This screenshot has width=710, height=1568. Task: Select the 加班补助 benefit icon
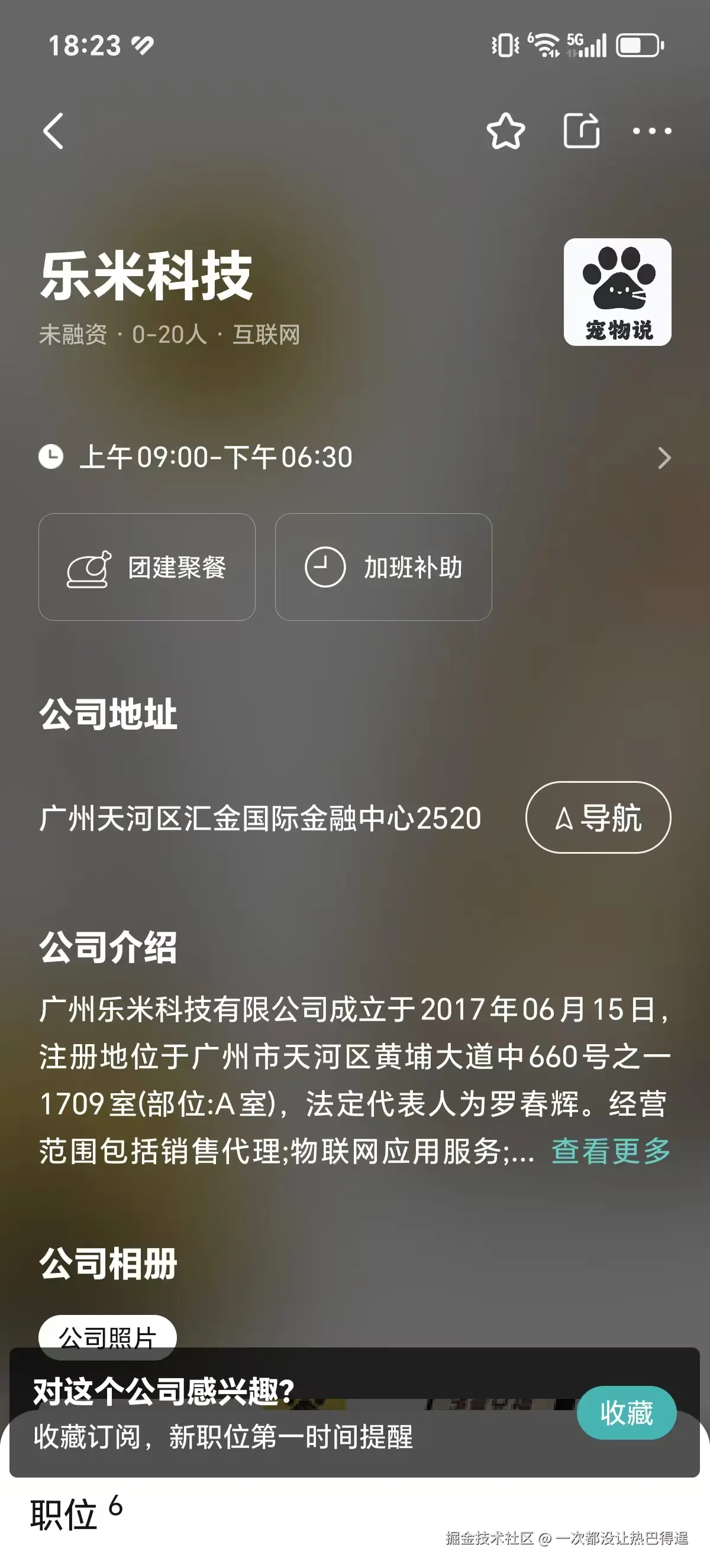point(326,566)
